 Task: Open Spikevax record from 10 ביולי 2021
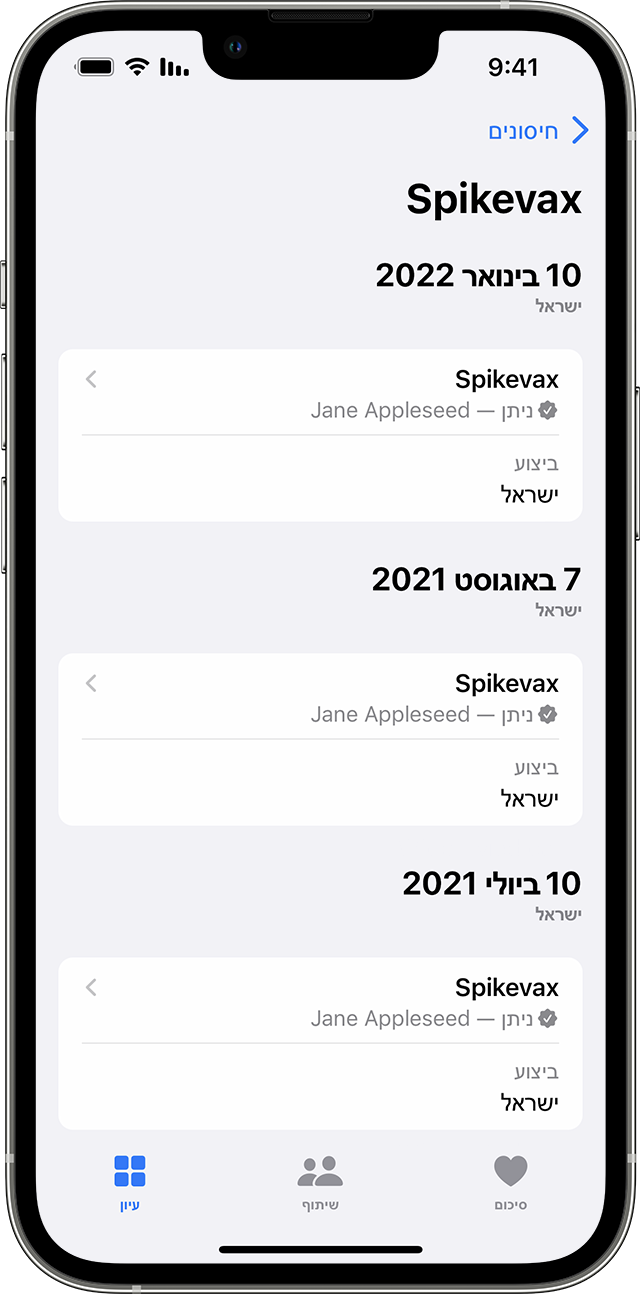point(320,1002)
